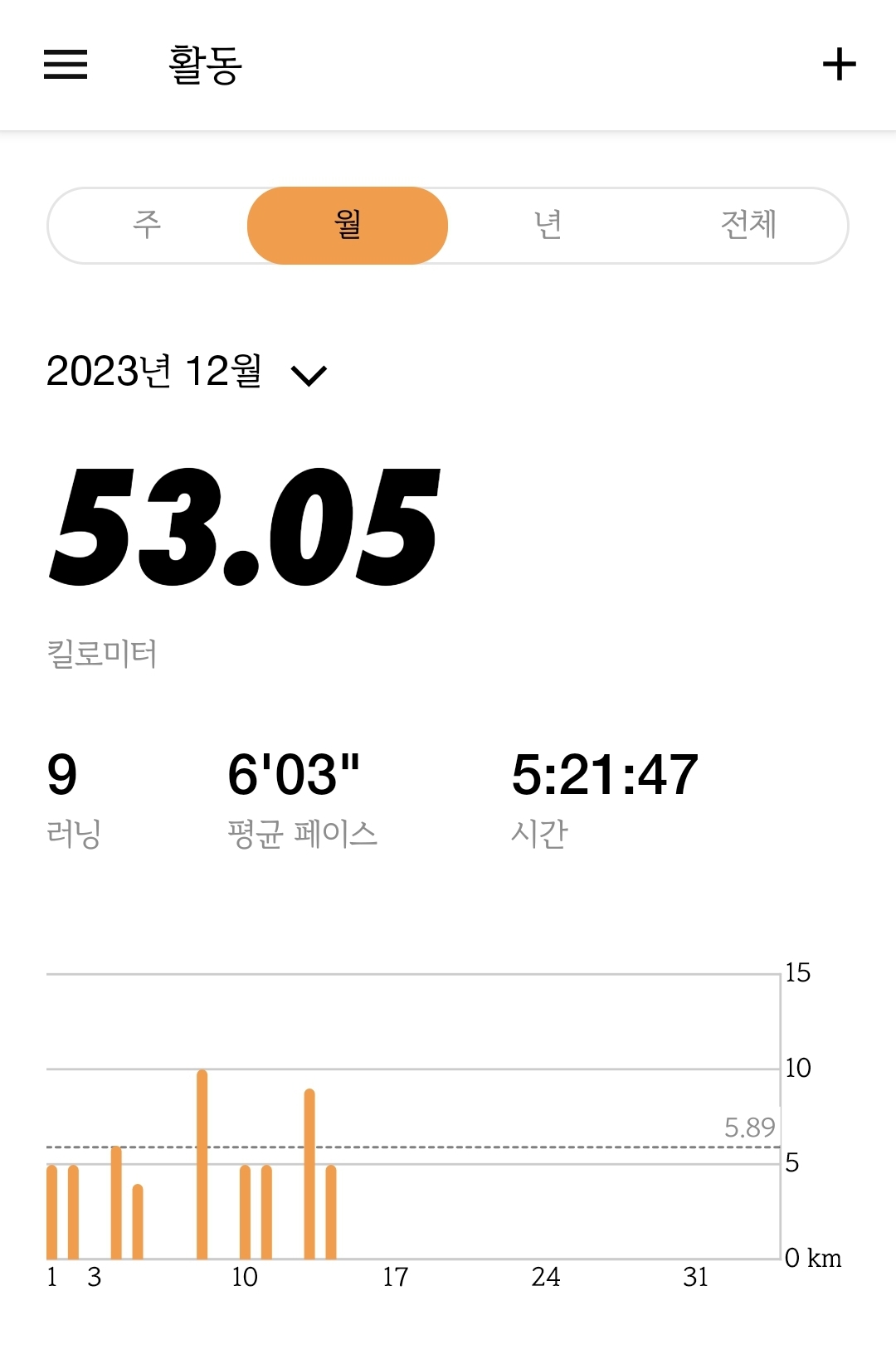
Task: Add a new activity with plus icon
Action: tap(839, 65)
